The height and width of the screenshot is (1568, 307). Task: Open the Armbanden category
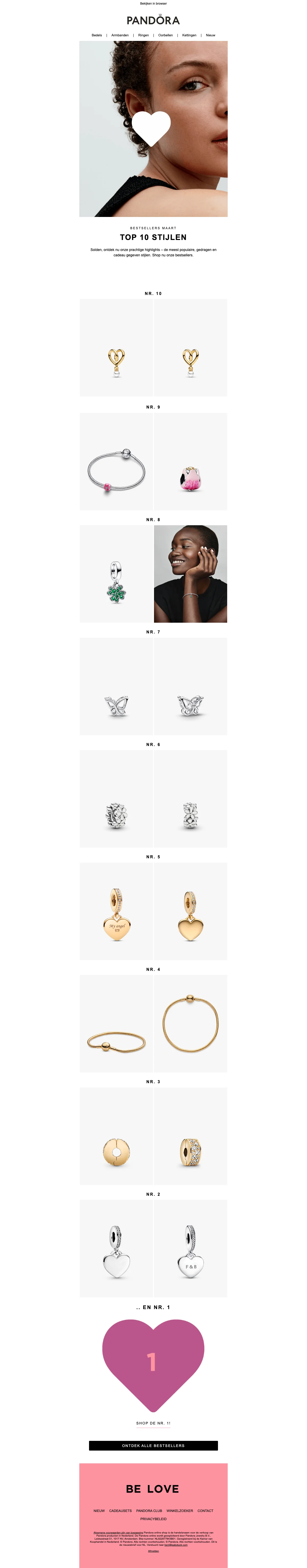pos(120,35)
